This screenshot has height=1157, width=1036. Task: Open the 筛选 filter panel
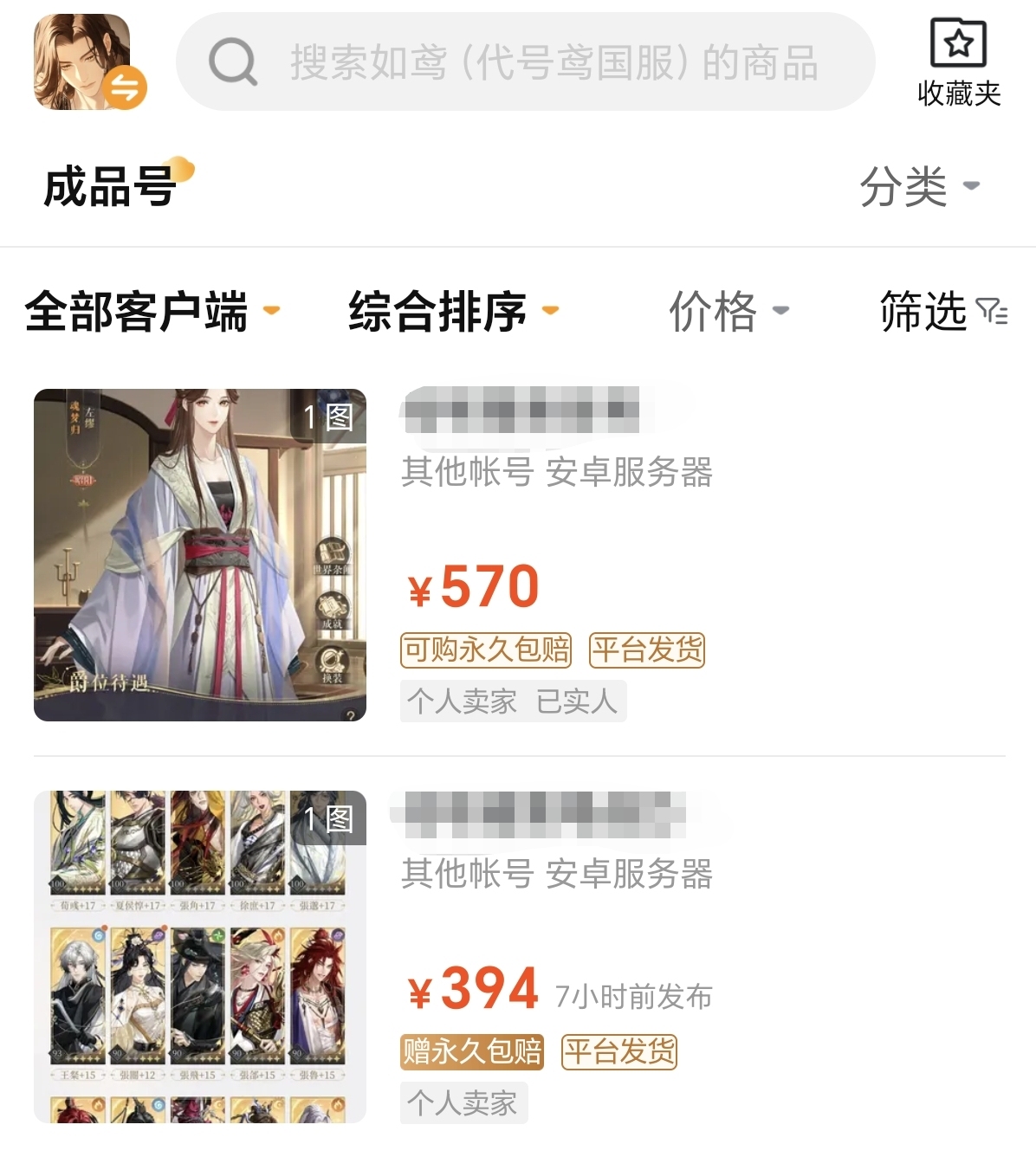pyautogui.click(x=942, y=312)
